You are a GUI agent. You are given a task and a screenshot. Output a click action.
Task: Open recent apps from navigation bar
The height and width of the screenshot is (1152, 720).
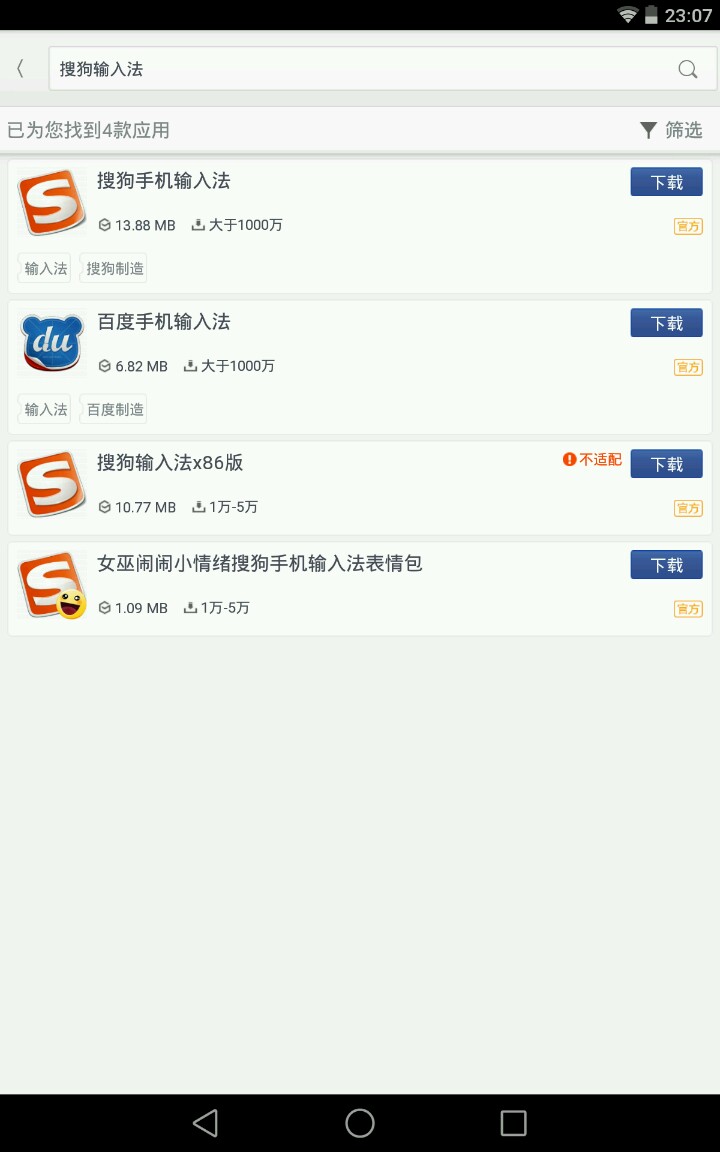pyautogui.click(x=513, y=1123)
